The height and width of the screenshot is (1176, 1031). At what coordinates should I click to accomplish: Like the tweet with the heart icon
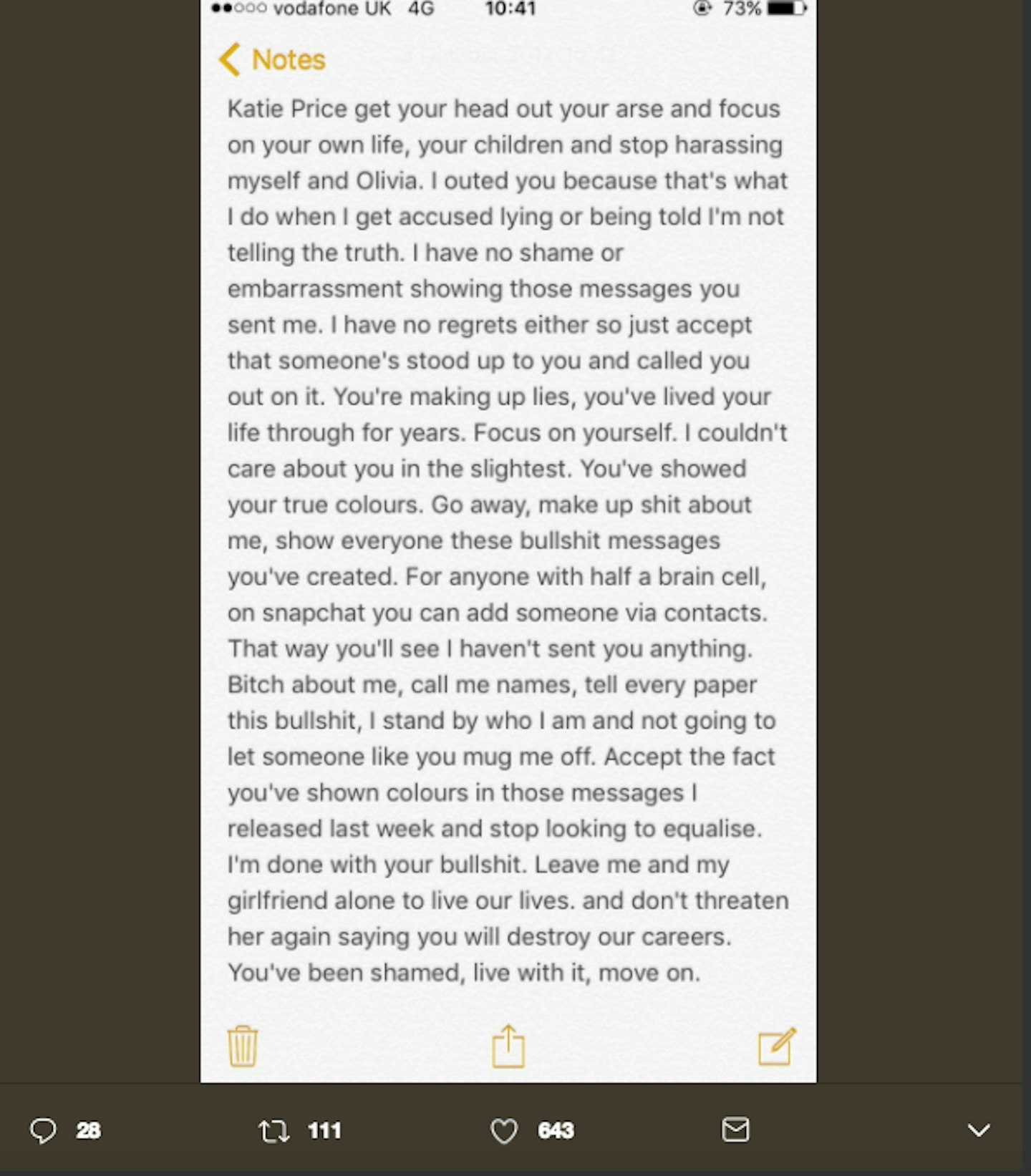tap(503, 1130)
